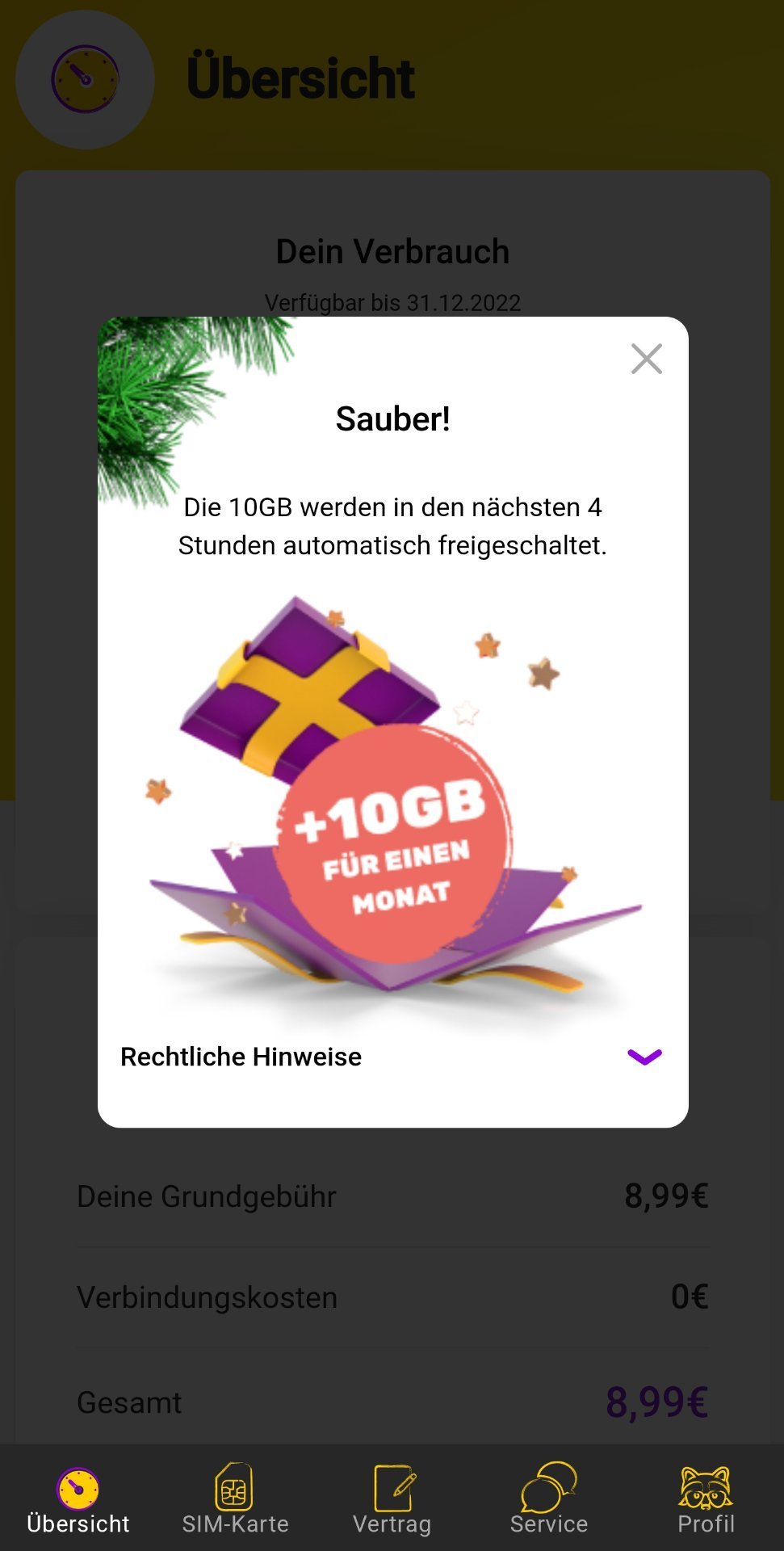
Task: Select the Übersicht tab
Action: (x=78, y=1499)
